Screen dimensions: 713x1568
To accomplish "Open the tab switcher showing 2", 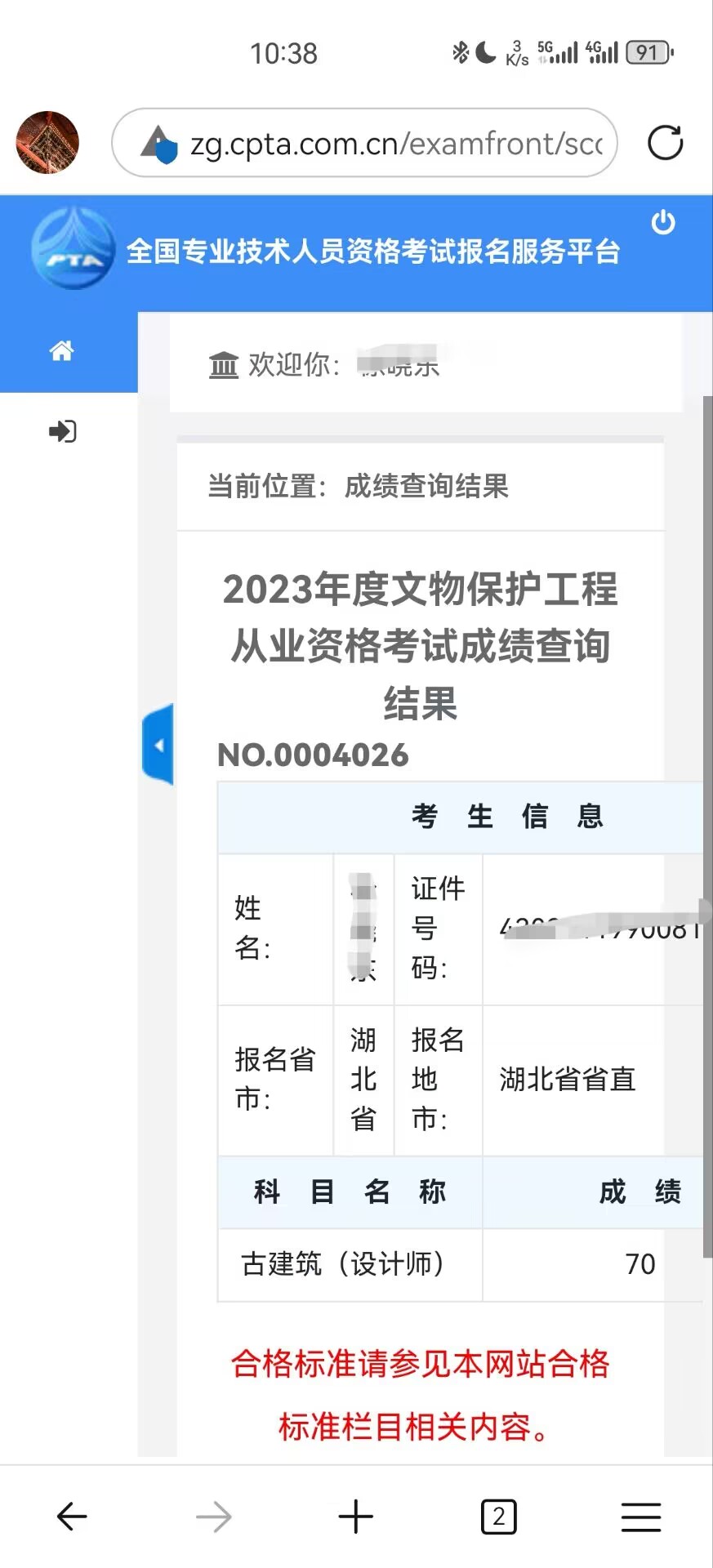I will click(498, 1517).
